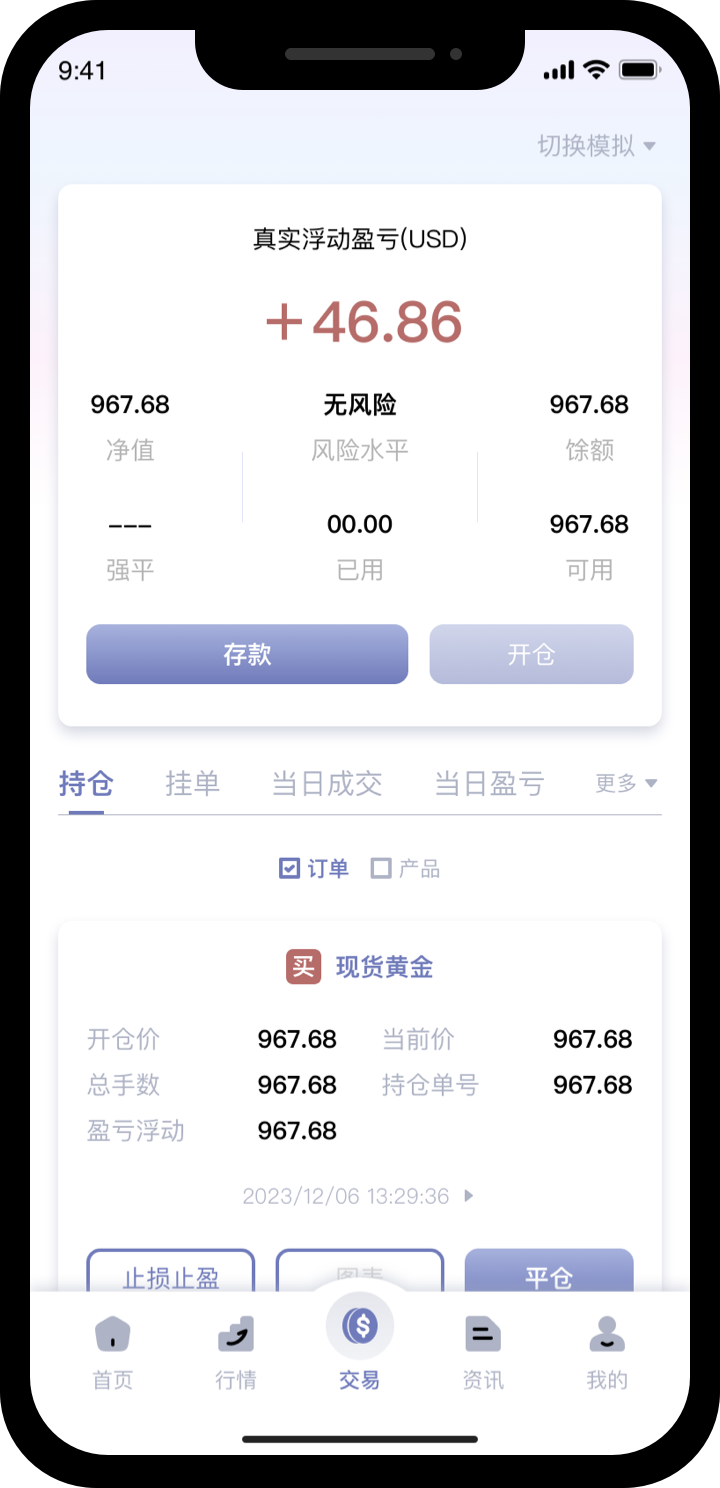Image resolution: width=720 pixels, height=1488 pixels.
Task: Expand the 2023/12/06 13:29:36 order details
Action: tap(469, 1196)
